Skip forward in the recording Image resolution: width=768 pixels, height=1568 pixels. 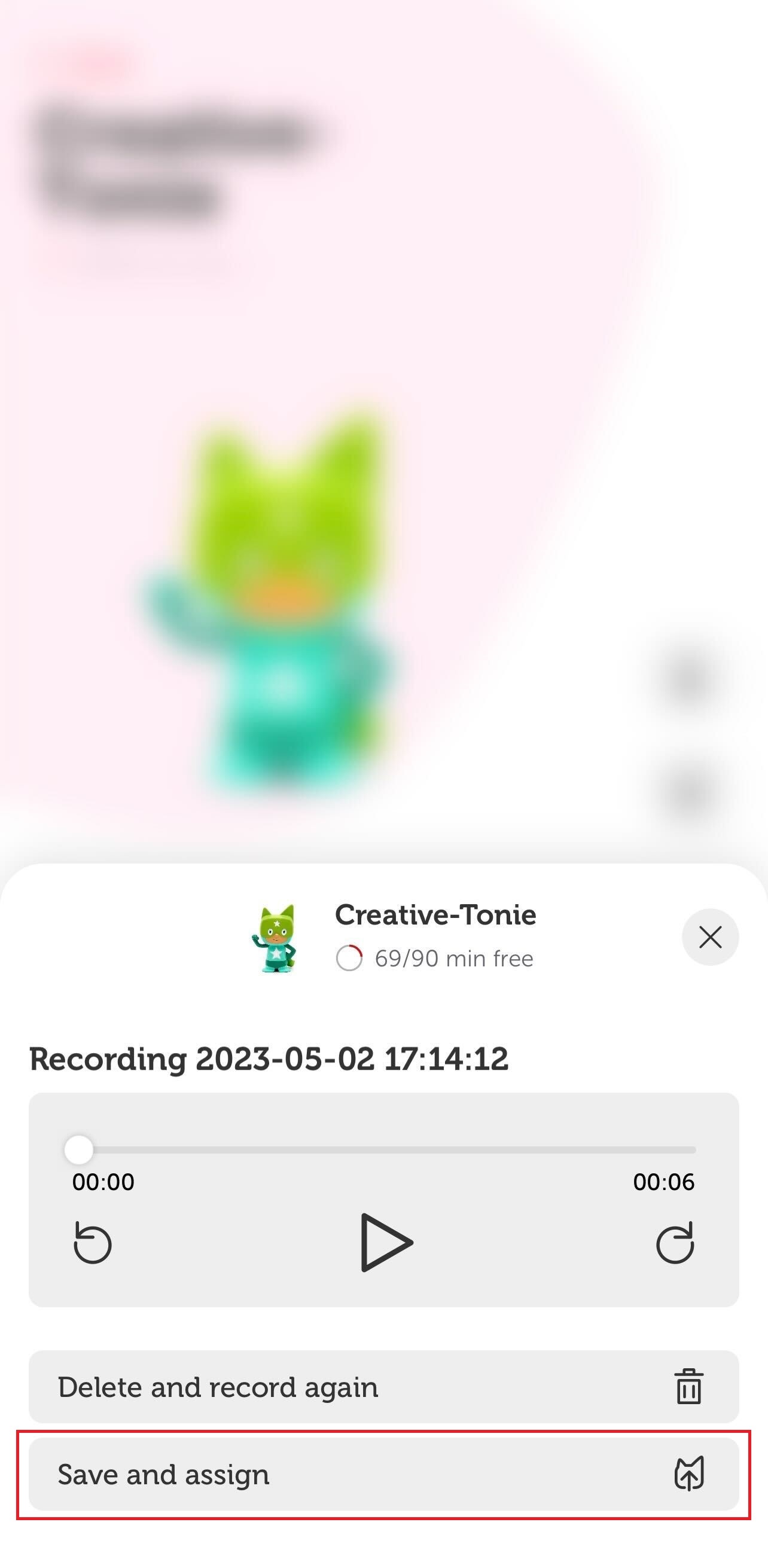click(675, 1242)
